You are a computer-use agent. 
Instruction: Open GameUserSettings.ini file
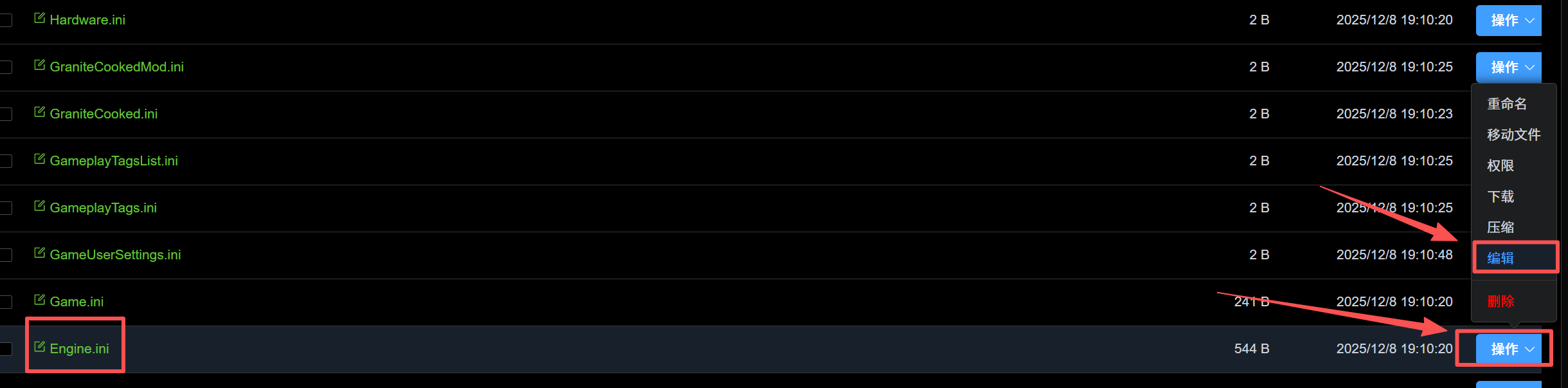pyautogui.click(x=115, y=255)
